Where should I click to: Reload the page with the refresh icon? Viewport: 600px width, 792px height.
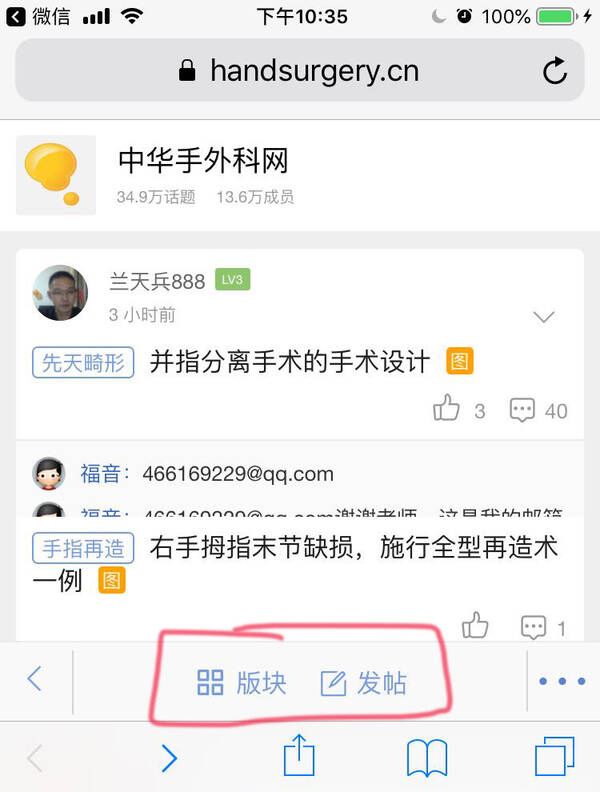[554, 71]
